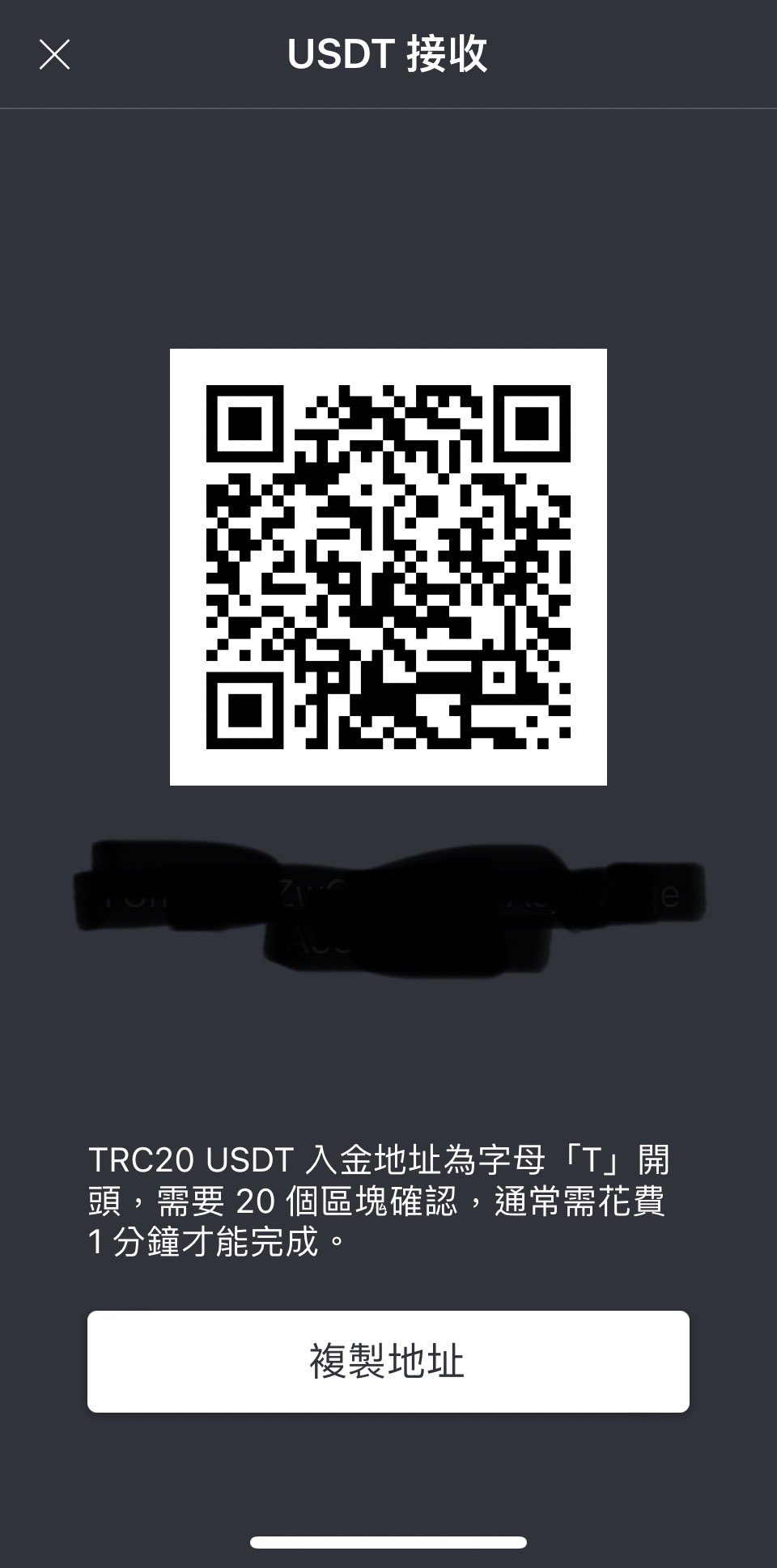777x1568 pixels.
Task: Tap the 複製地址 copy address button
Action: click(x=388, y=1362)
